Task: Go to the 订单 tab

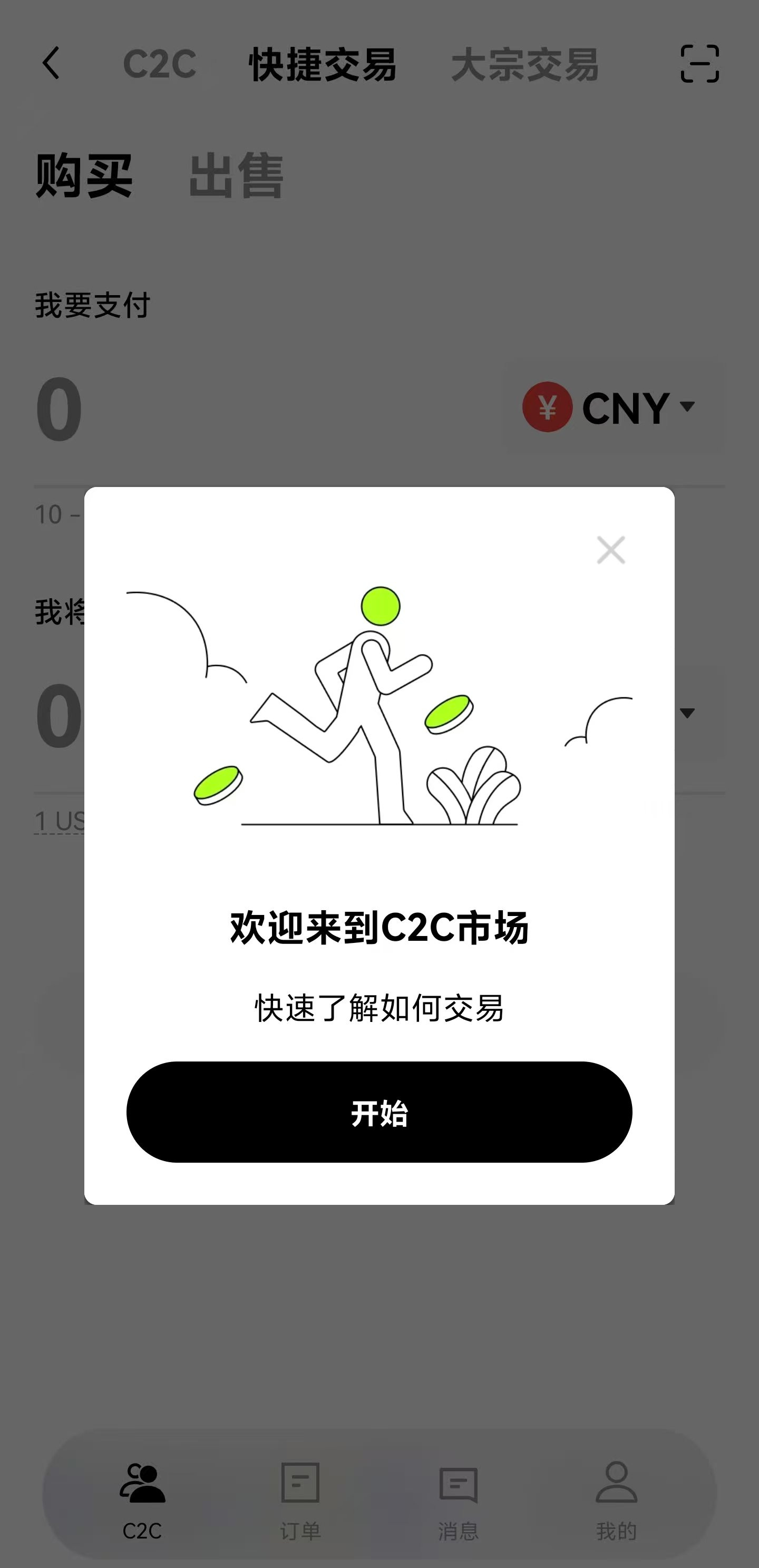Action: (300, 1501)
